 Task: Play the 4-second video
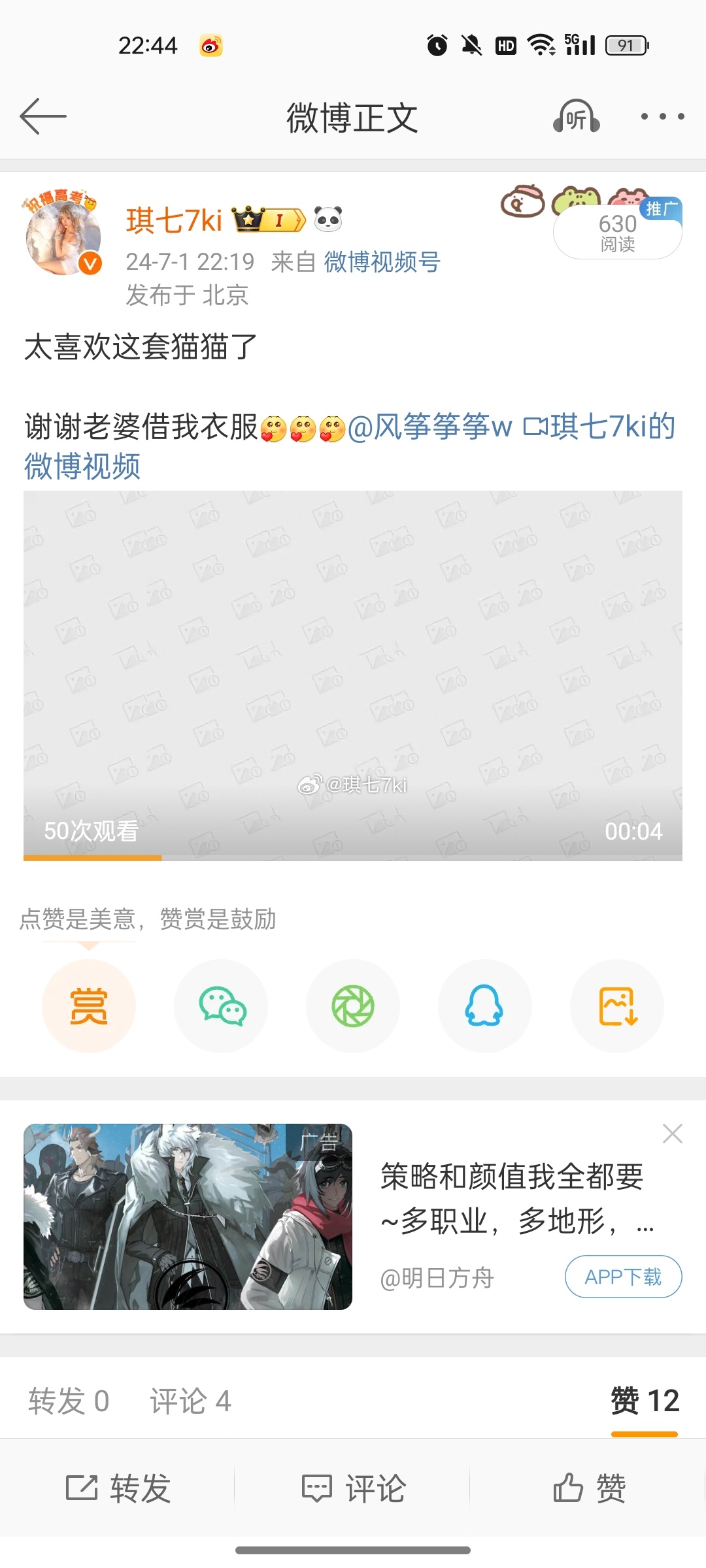(x=353, y=676)
